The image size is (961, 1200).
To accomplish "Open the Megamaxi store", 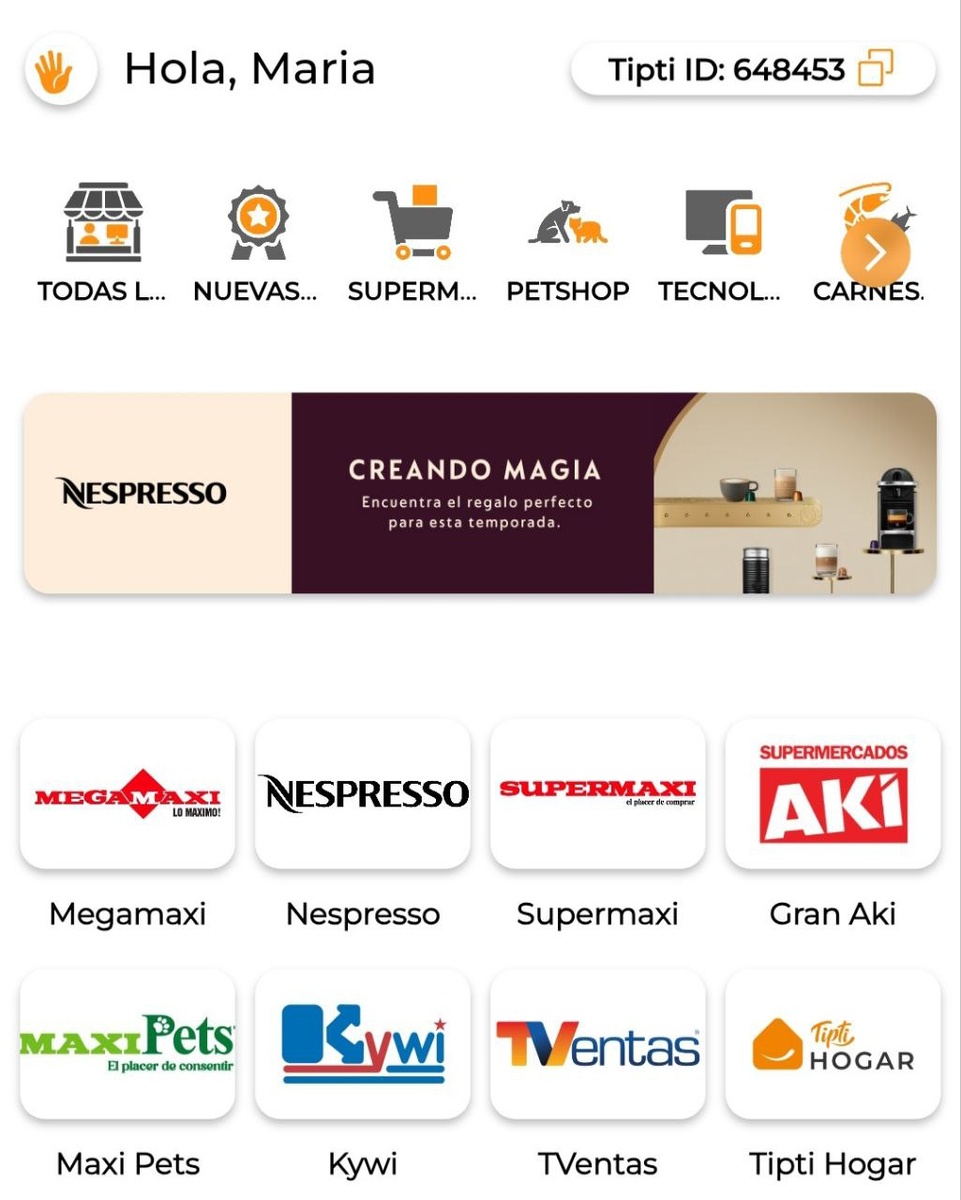I will [x=128, y=794].
